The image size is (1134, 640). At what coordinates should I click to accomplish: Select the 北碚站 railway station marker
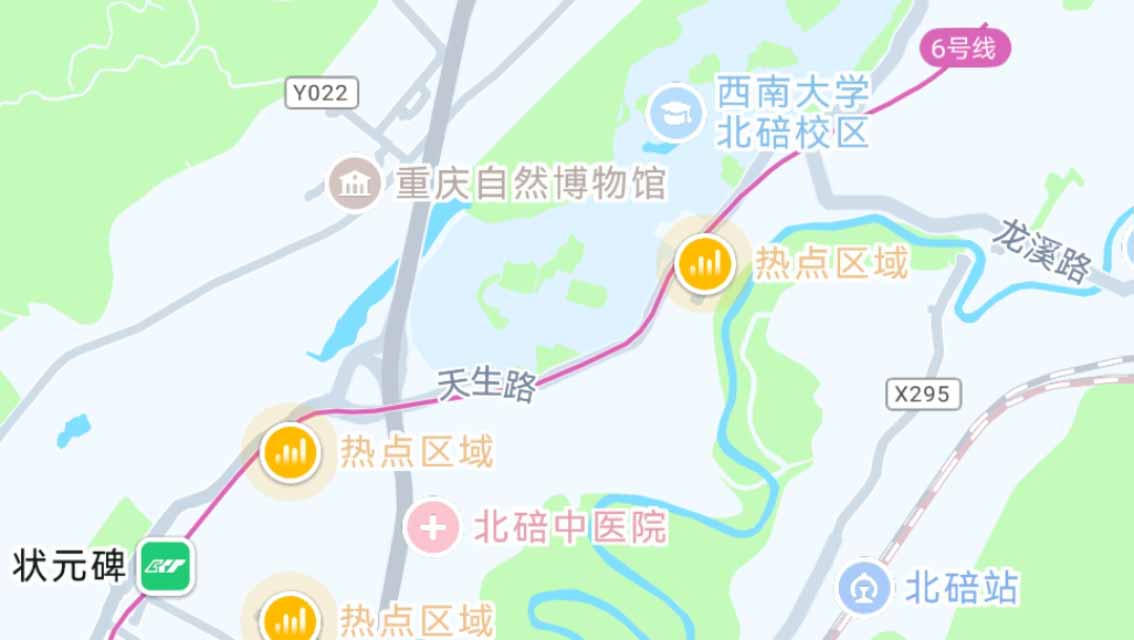pyautogui.click(x=862, y=587)
